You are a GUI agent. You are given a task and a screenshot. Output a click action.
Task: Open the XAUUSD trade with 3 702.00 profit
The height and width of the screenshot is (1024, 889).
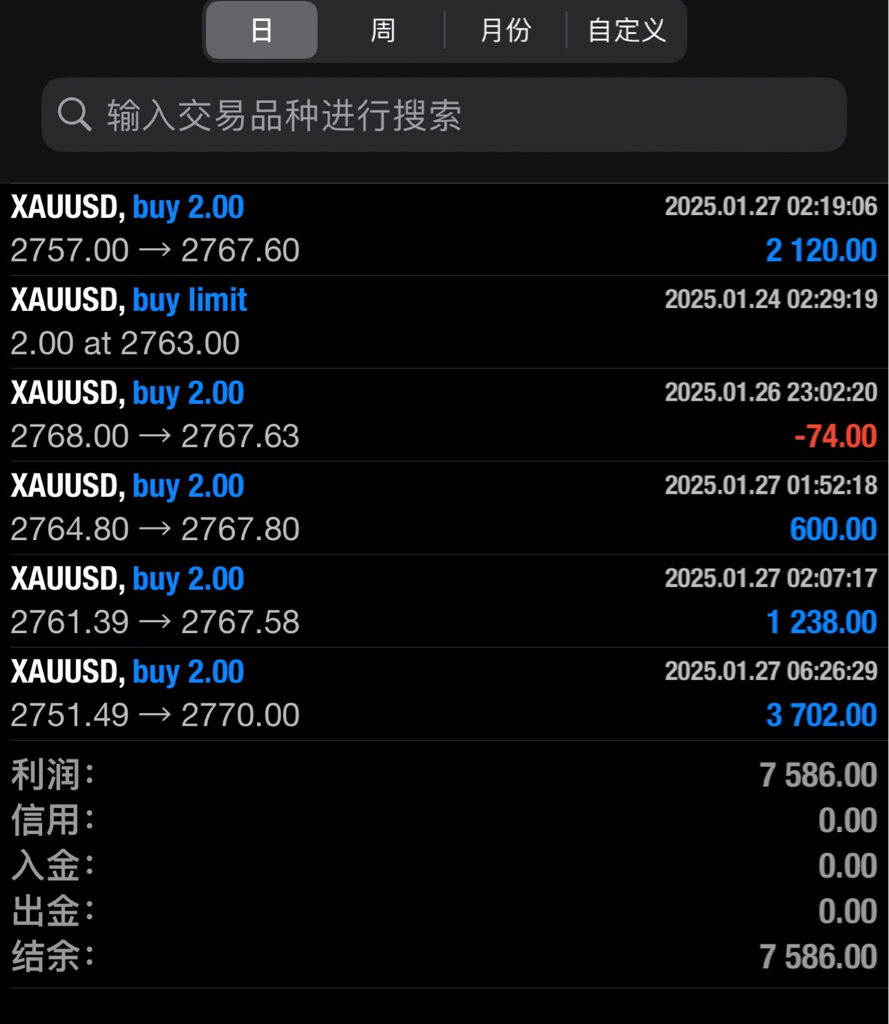[444, 694]
